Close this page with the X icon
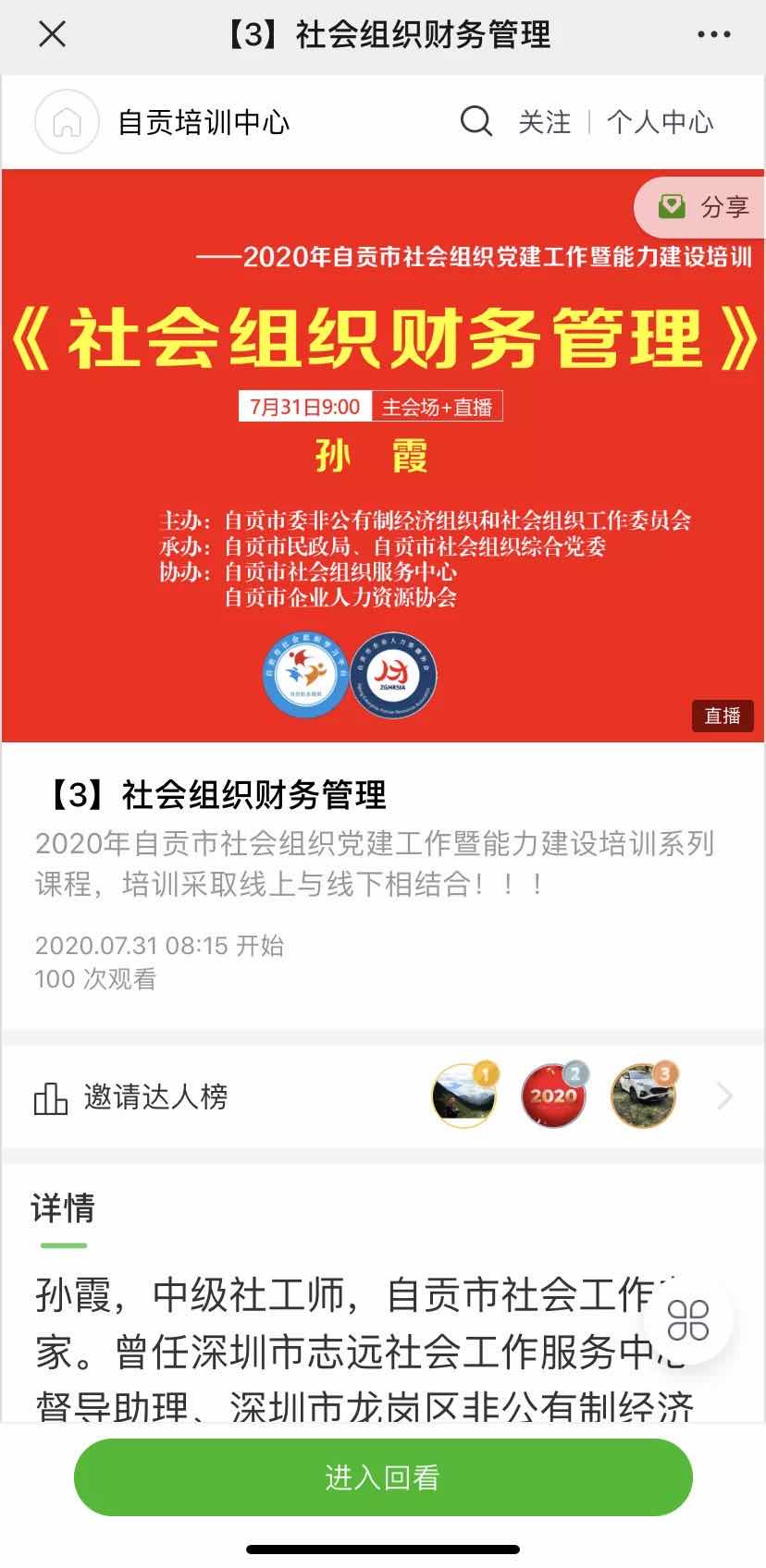766x1568 pixels. click(52, 35)
